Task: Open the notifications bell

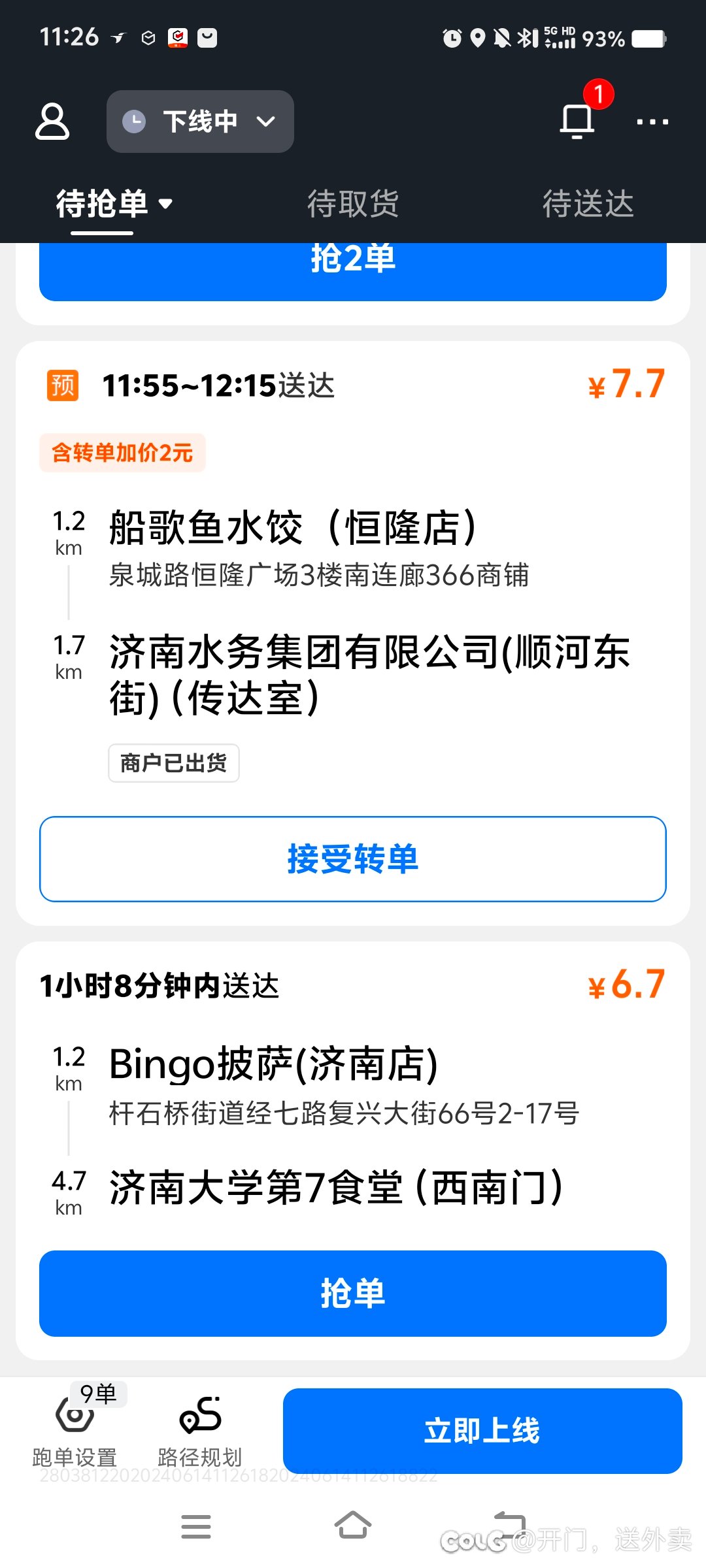Action: click(577, 120)
